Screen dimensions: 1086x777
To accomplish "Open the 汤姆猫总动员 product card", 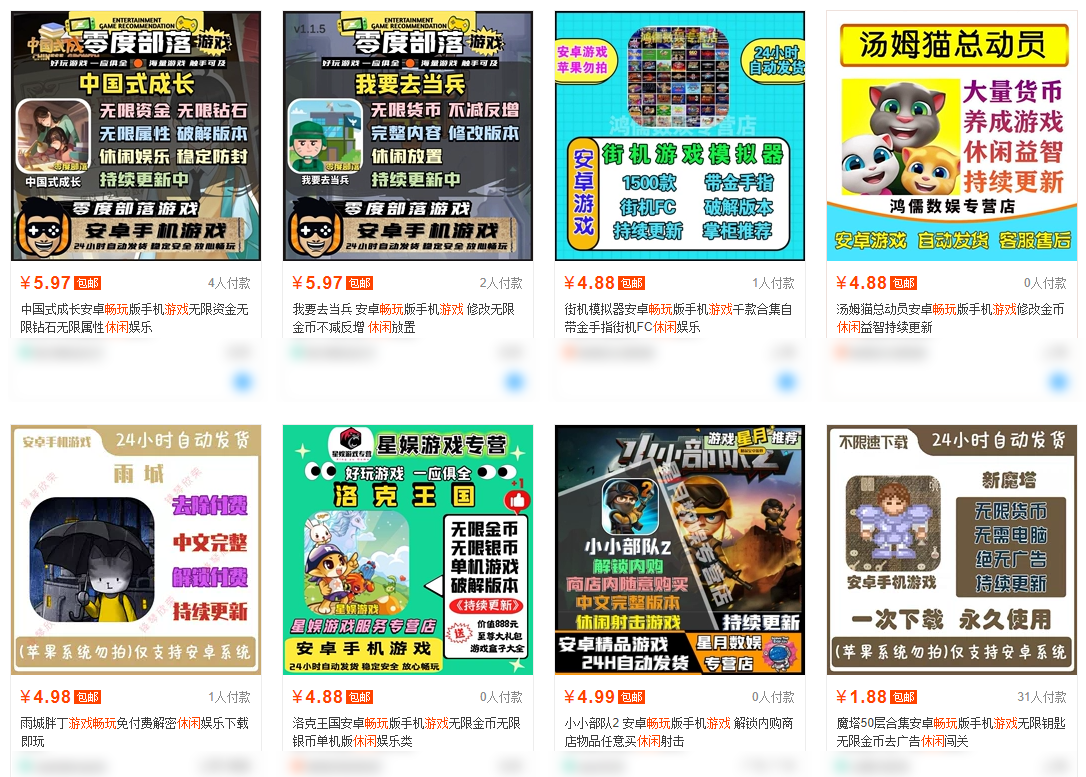I will point(952,136).
